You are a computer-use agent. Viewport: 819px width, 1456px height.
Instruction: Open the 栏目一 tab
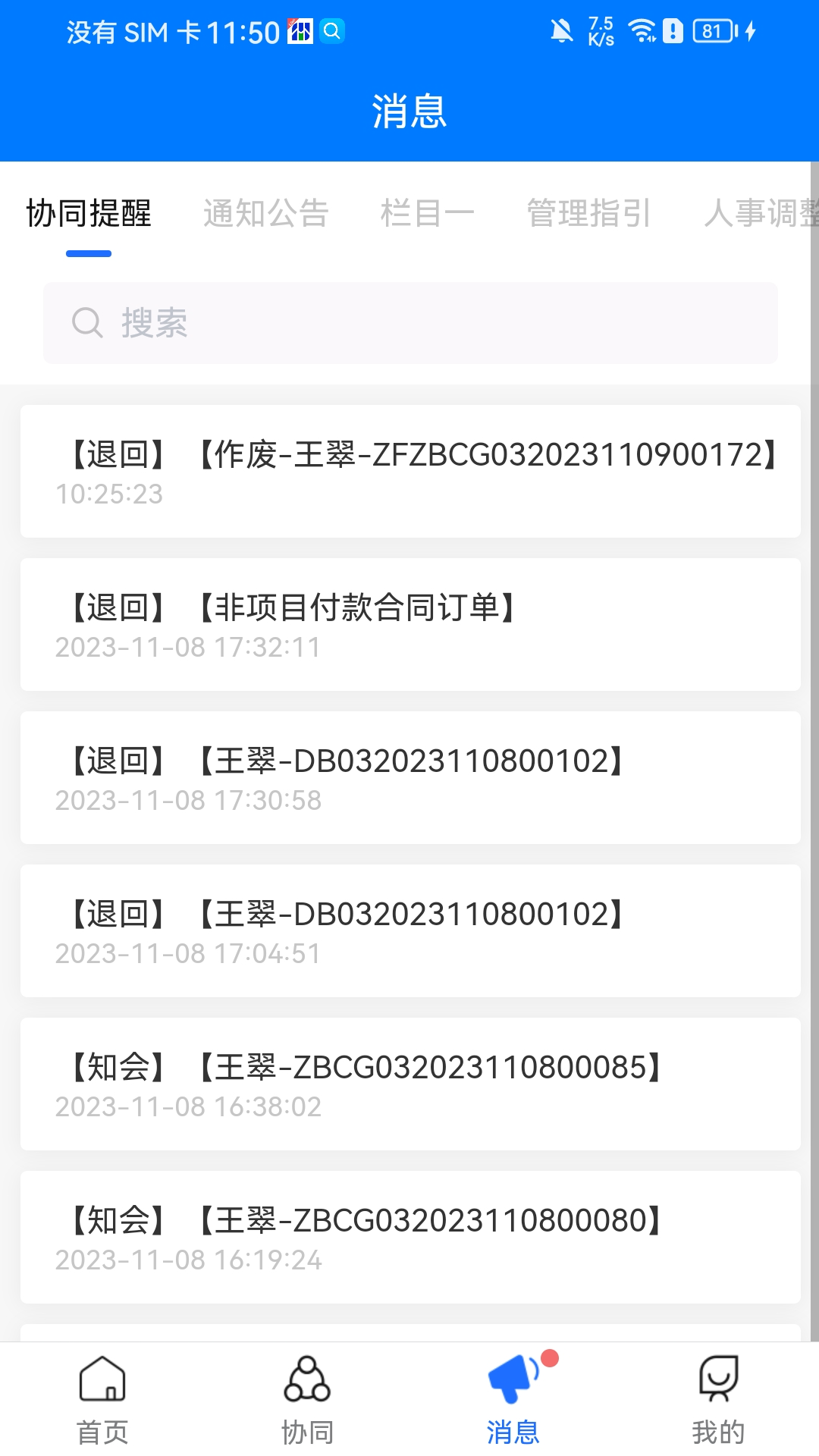coord(428,215)
